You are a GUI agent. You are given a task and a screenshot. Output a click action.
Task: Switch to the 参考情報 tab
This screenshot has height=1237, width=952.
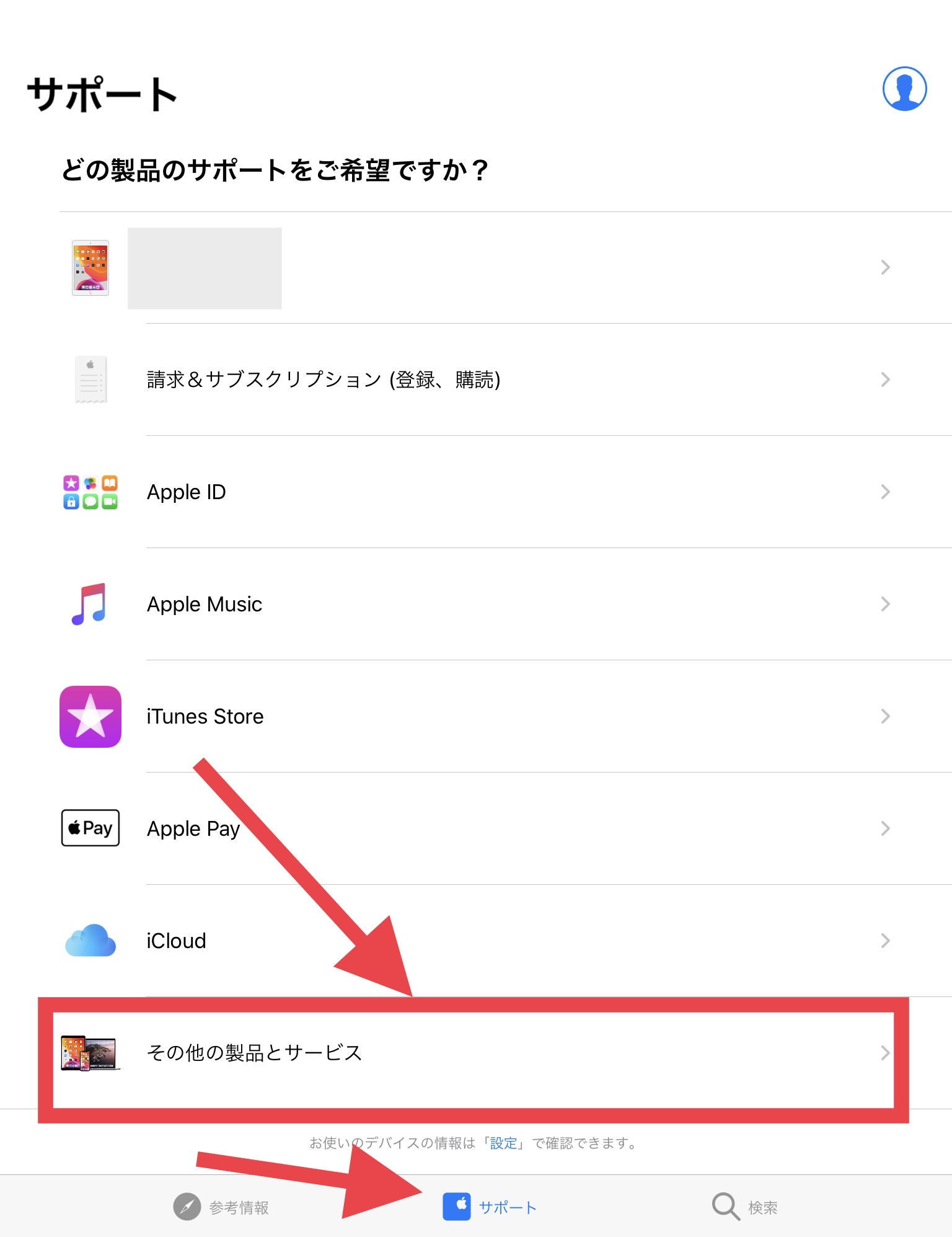pyautogui.click(x=221, y=1207)
